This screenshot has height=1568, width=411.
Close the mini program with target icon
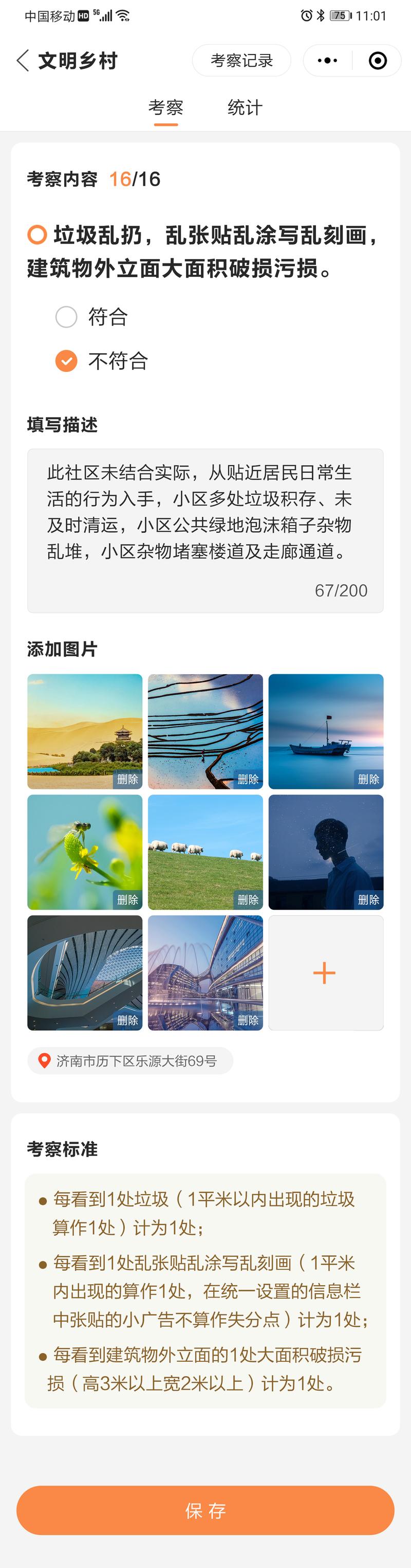click(378, 61)
